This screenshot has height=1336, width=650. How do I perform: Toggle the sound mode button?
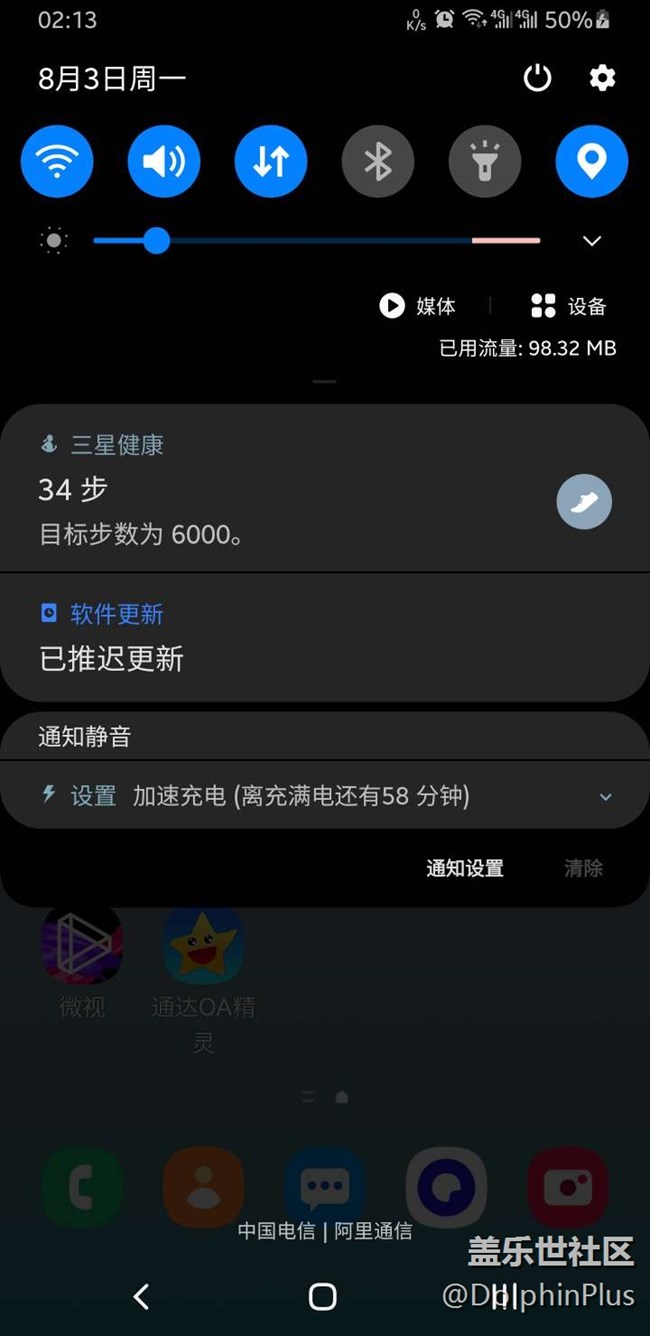tap(164, 161)
